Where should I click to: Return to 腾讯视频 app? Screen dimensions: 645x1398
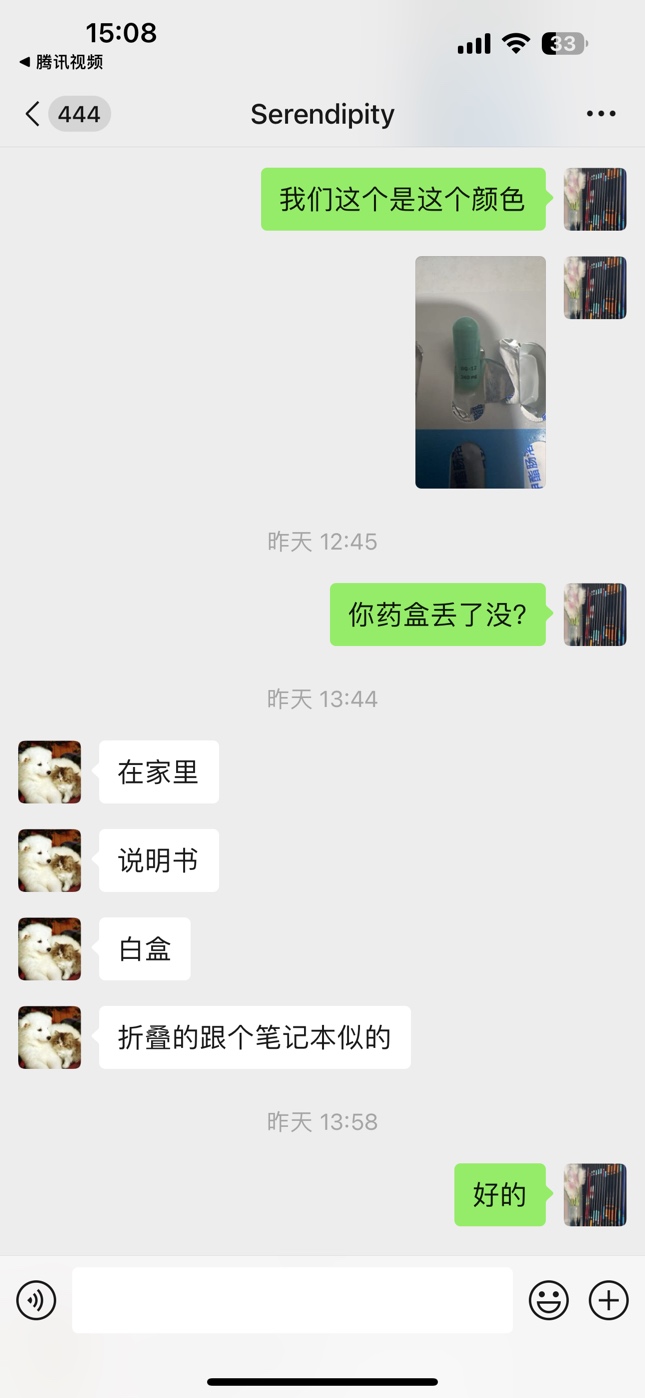pyautogui.click(x=61, y=62)
